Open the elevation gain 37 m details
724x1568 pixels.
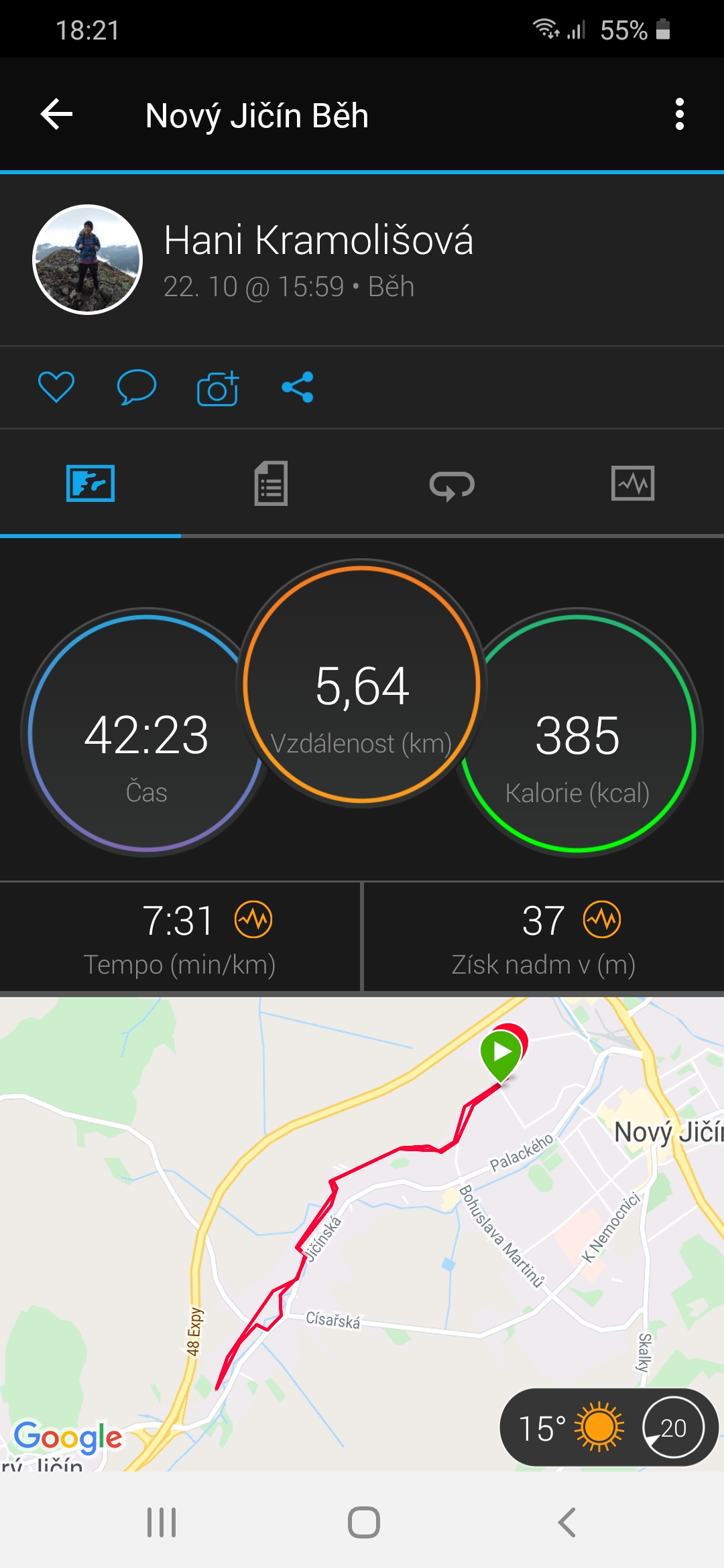(544, 937)
